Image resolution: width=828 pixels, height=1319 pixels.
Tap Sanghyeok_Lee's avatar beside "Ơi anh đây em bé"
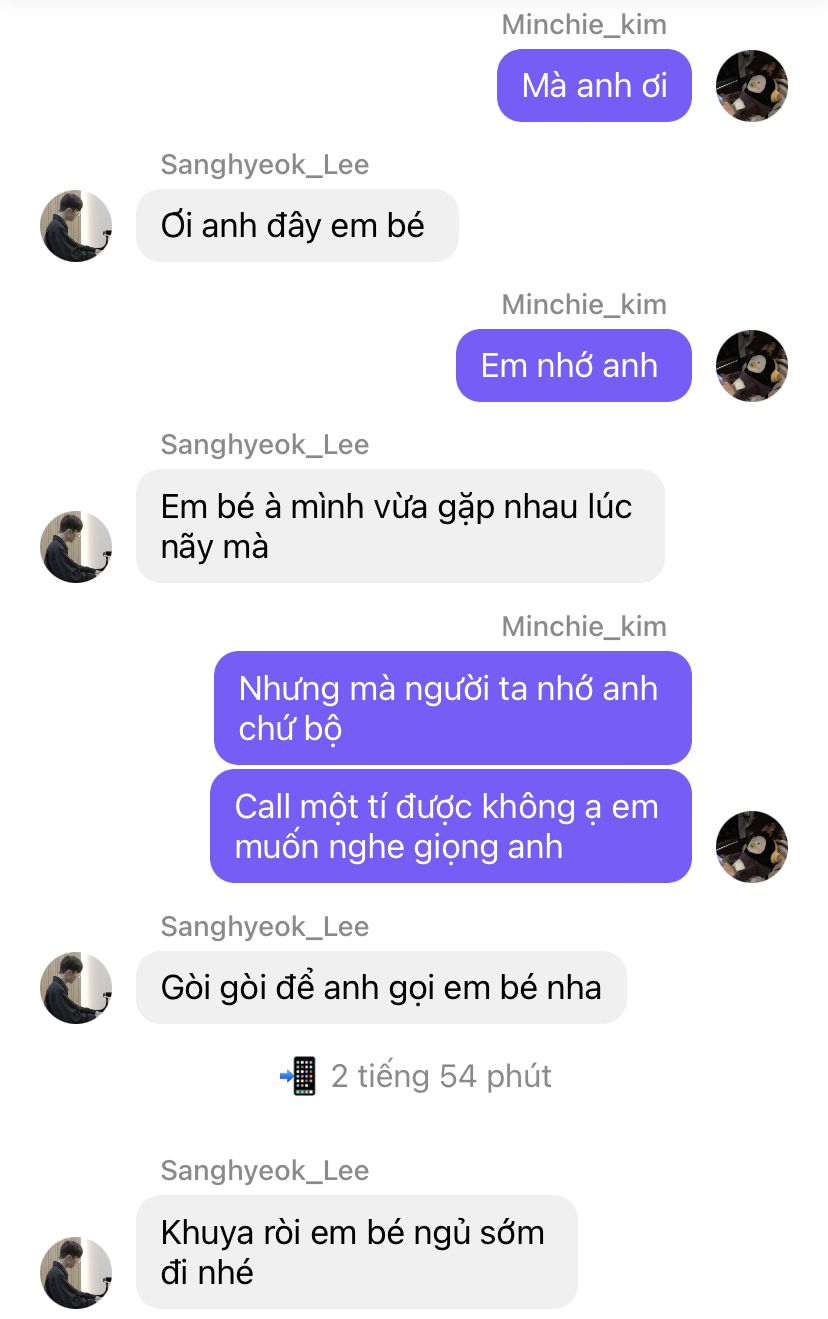[x=76, y=226]
